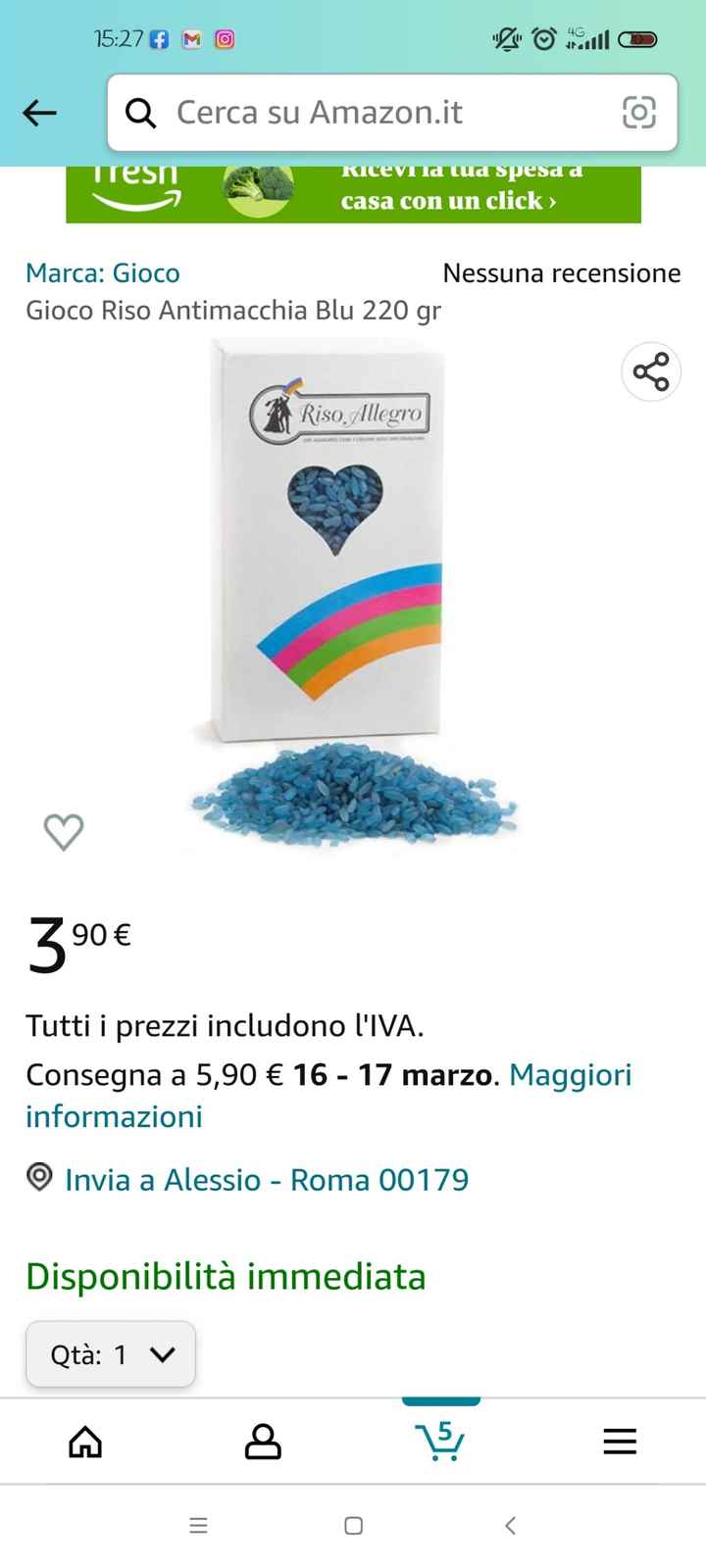The image size is (706, 1568).
Task: Open the hamburger menu in bottom bar
Action: point(620,1441)
